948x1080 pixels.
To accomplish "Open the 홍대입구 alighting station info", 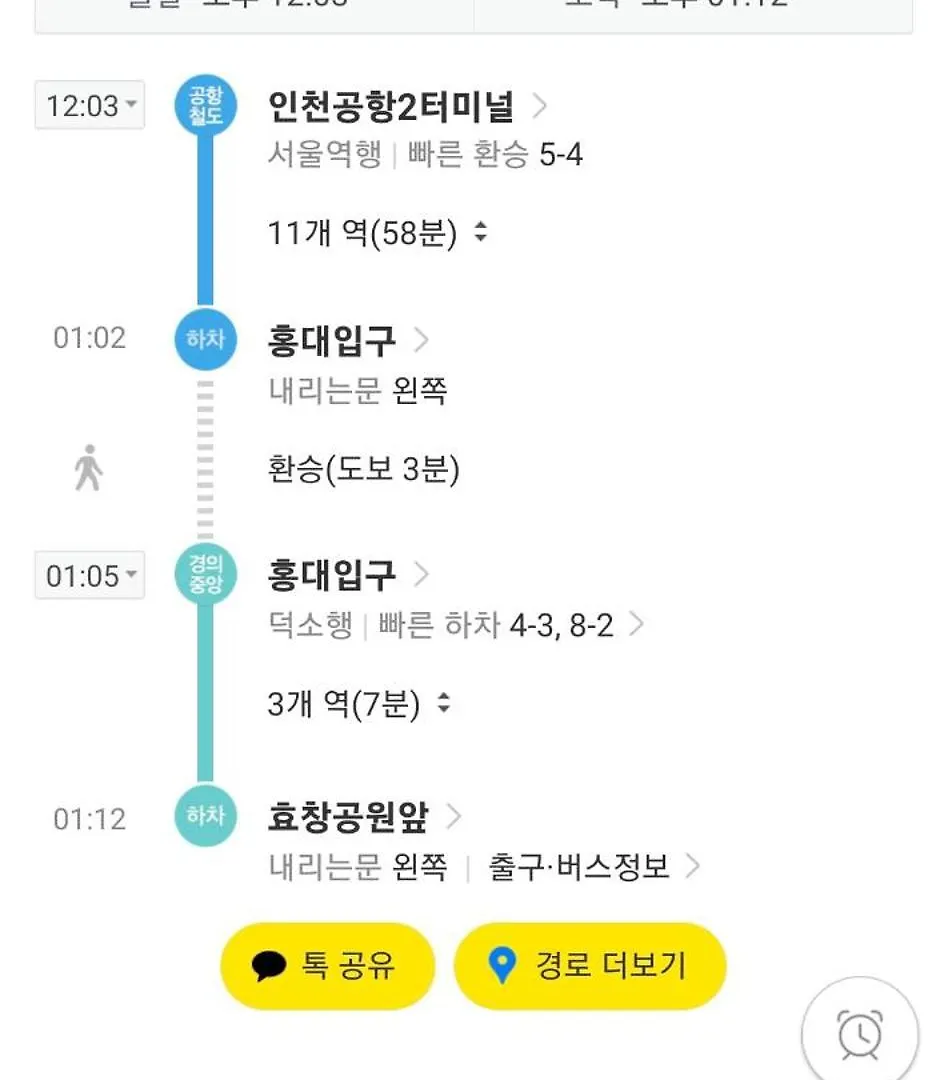I will pos(347,340).
